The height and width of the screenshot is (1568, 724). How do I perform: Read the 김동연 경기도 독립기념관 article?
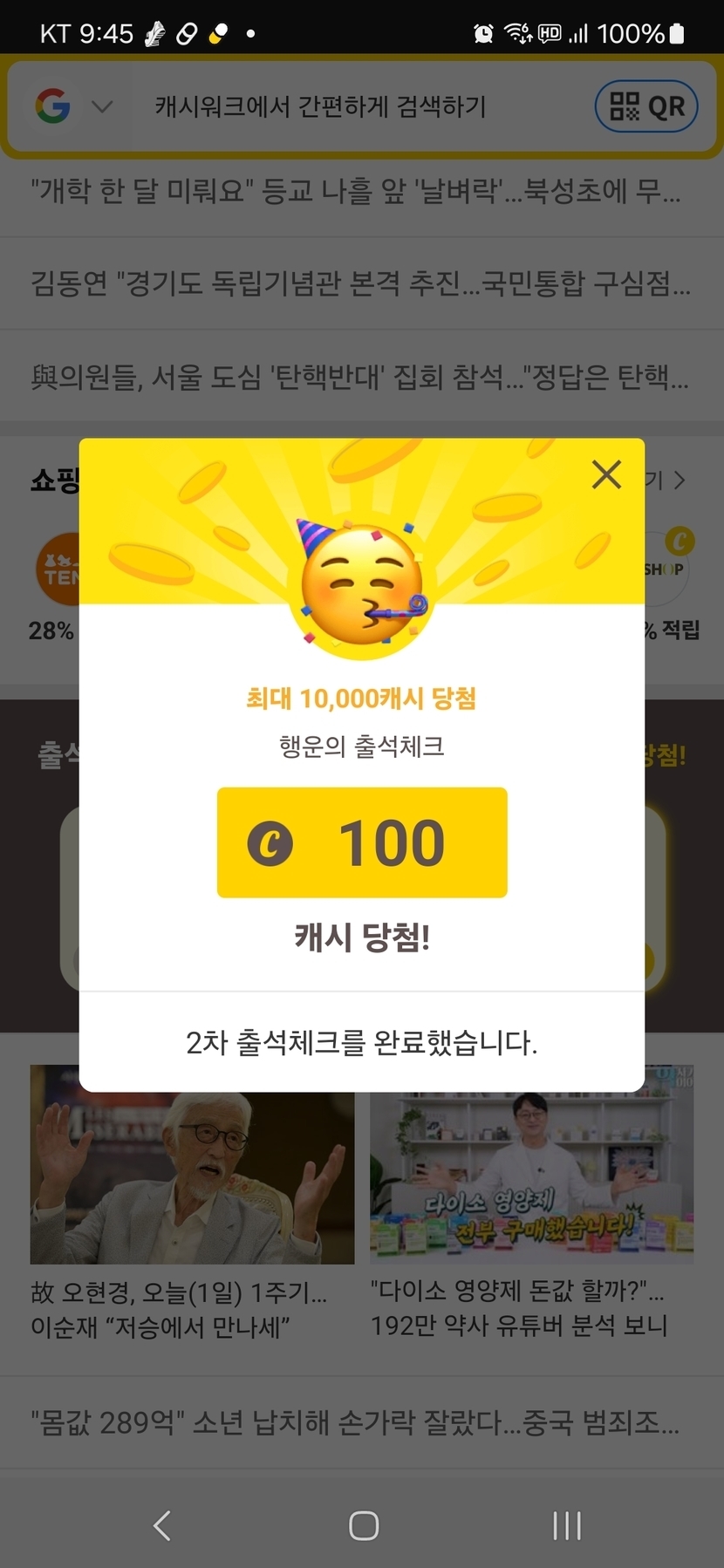tap(360, 283)
